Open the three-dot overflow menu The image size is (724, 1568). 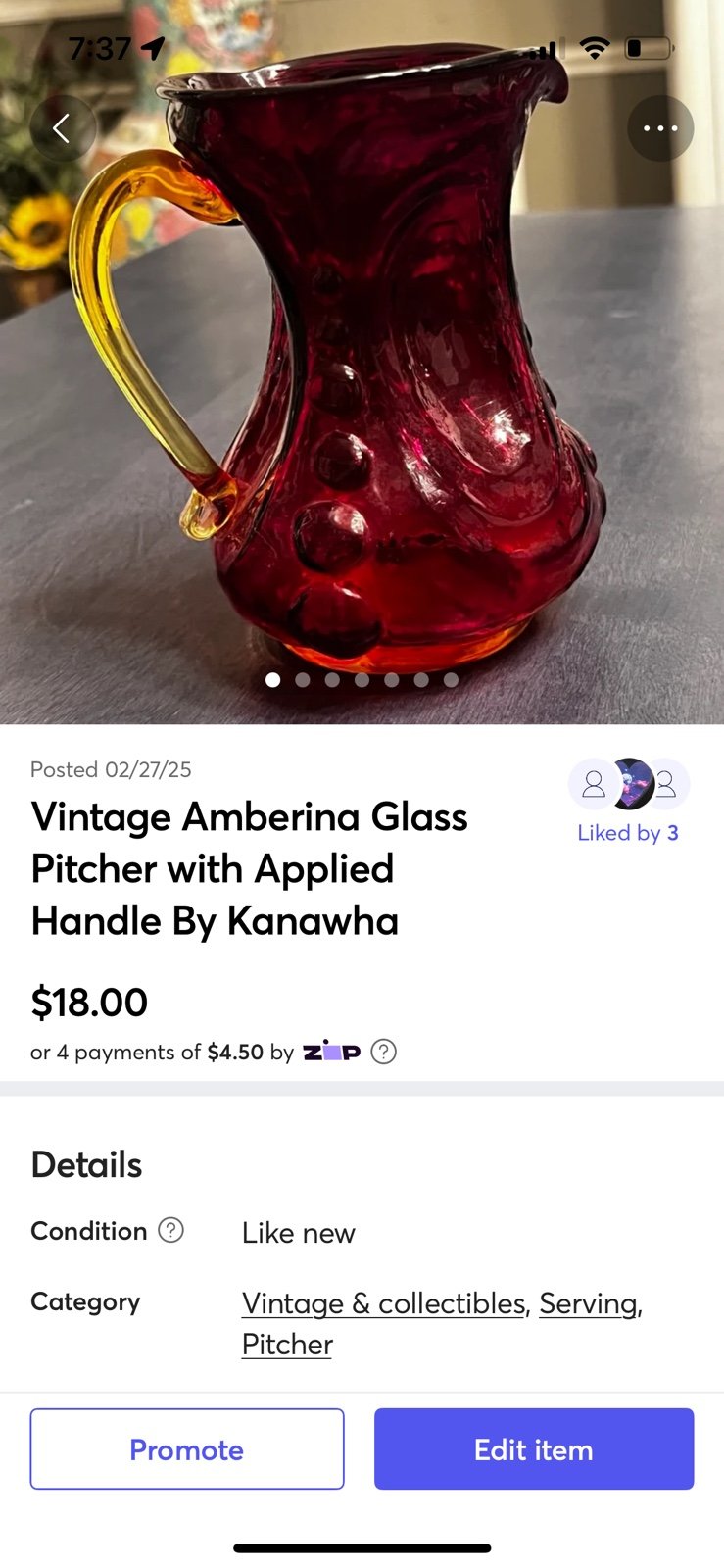coord(660,128)
